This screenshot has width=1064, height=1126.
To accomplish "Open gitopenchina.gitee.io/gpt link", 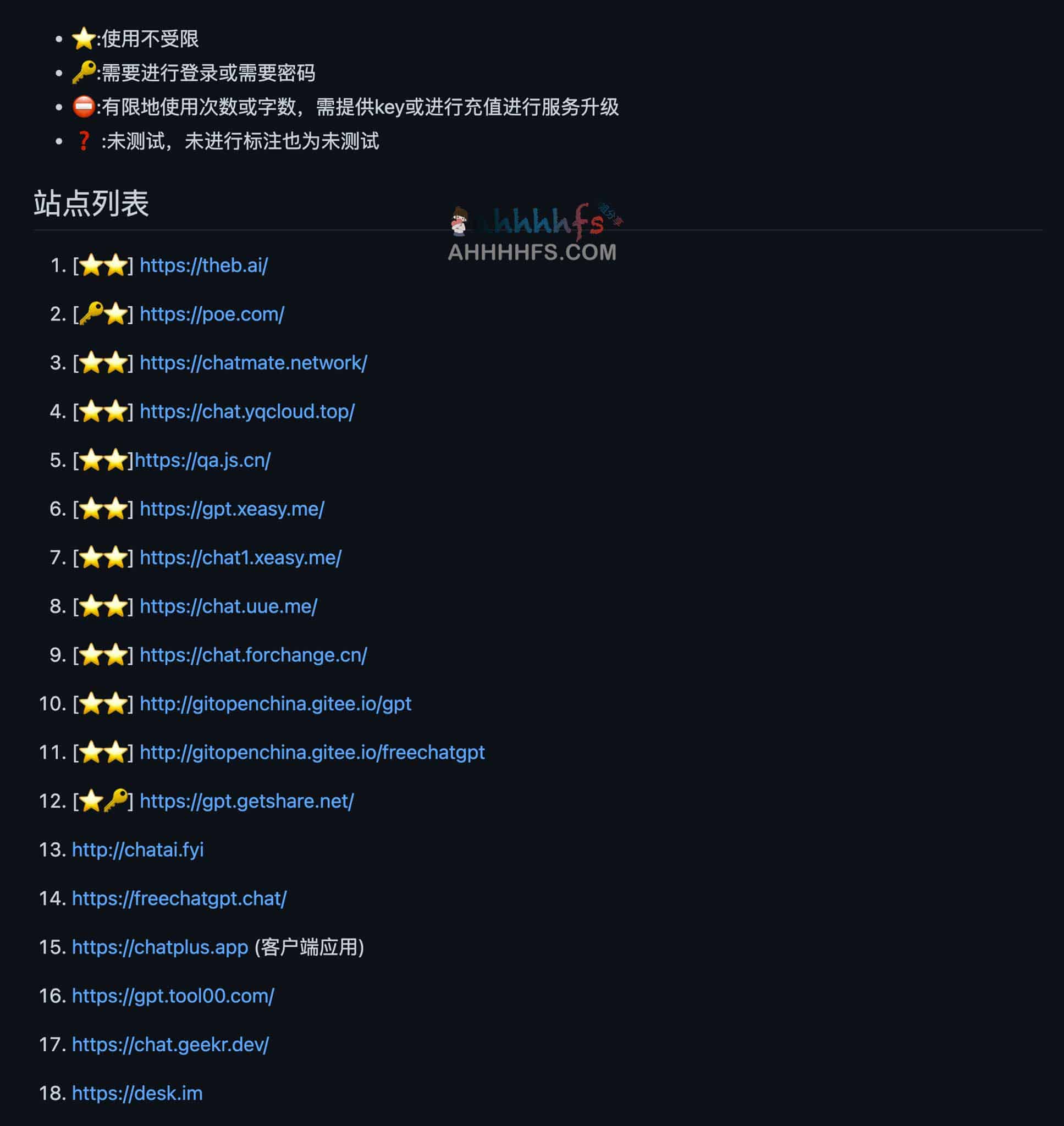I will (x=275, y=704).
